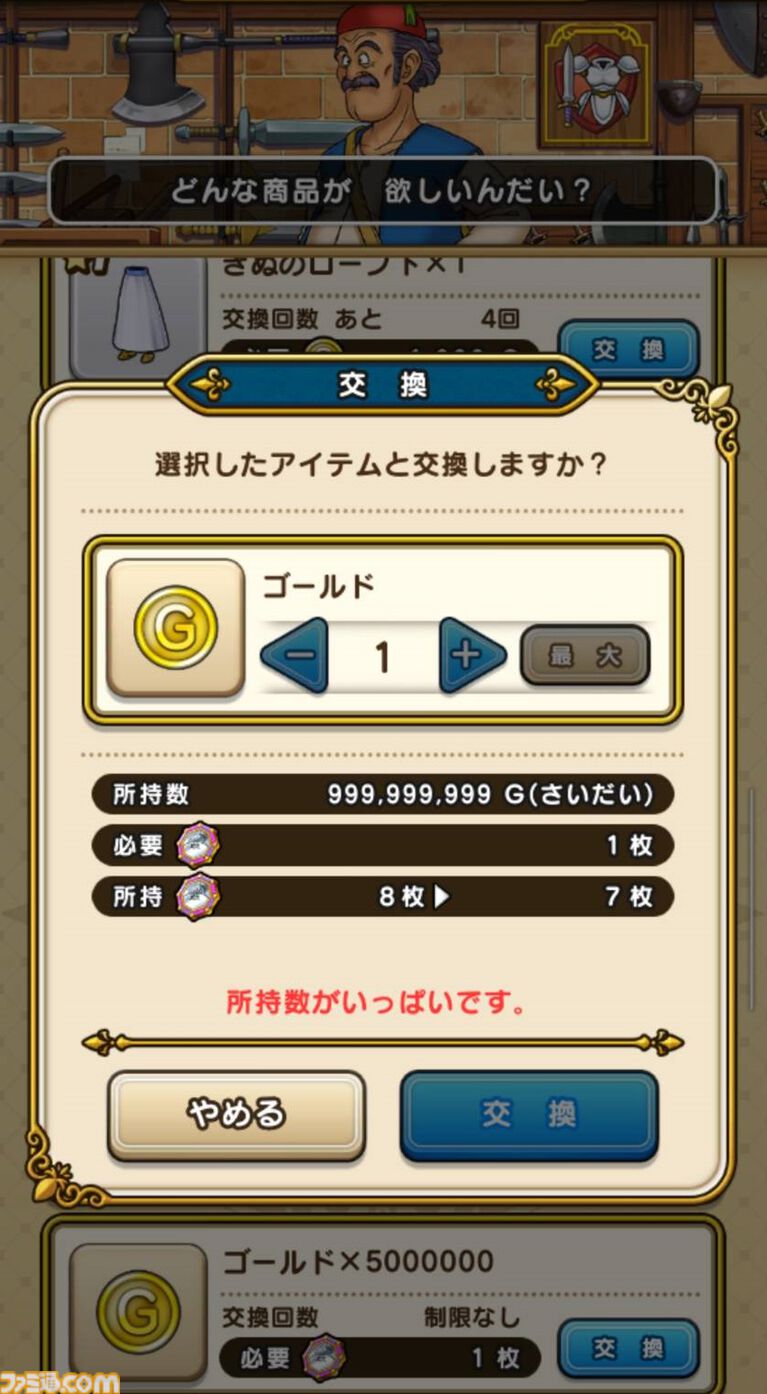Decrease the gold quantity with minus
This screenshot has height=1394, width=767.
click(294, 656)
